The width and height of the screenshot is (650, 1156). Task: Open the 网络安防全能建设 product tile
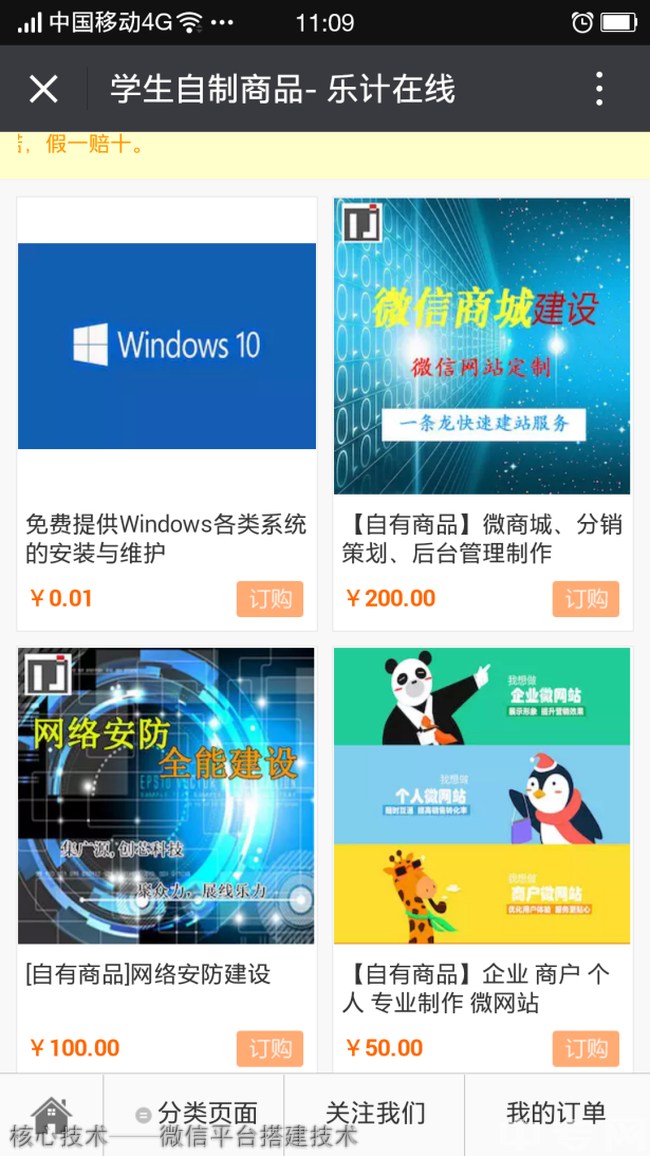[x=167, y=795]
